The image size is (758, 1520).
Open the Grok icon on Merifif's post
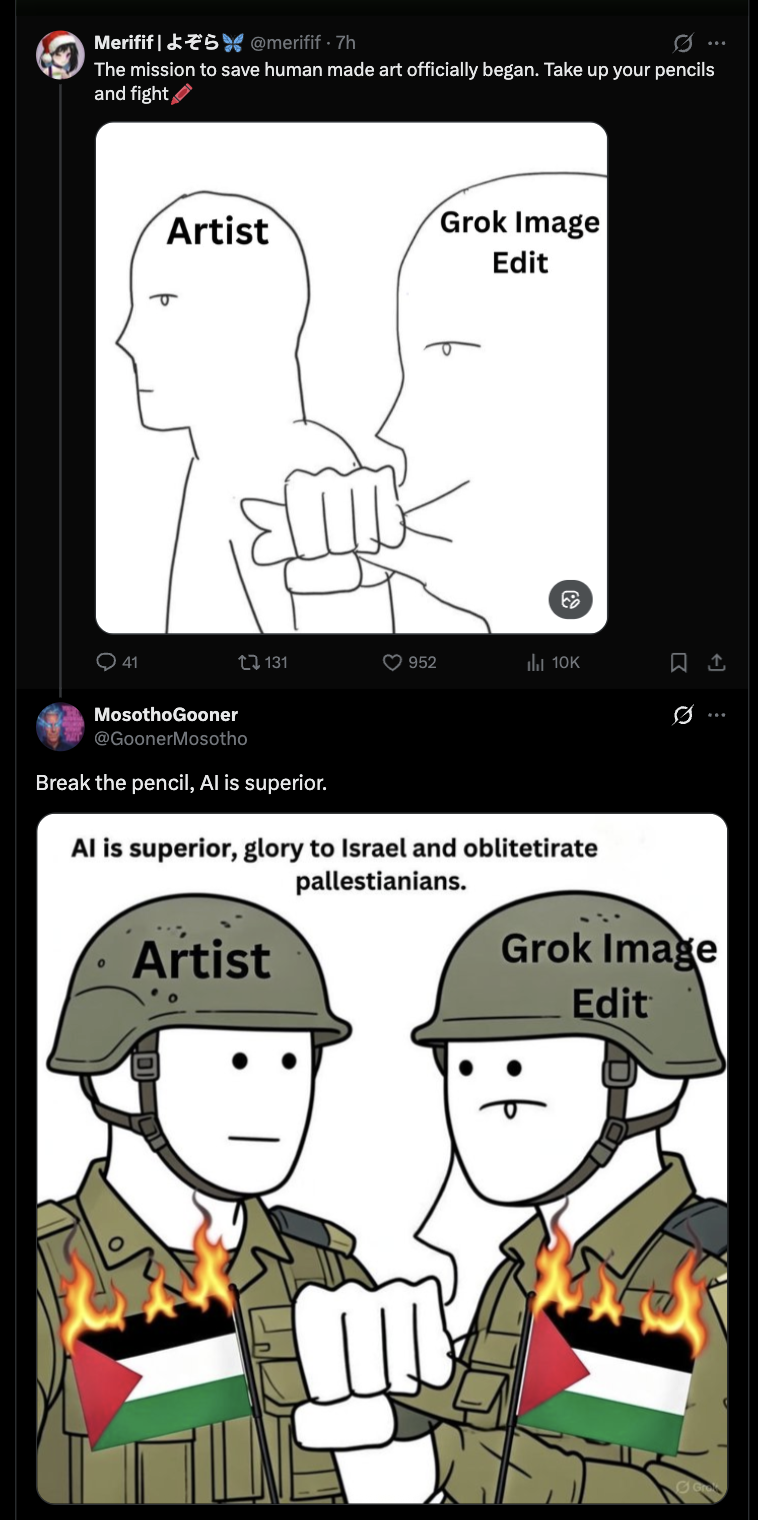tap(683, 43)
